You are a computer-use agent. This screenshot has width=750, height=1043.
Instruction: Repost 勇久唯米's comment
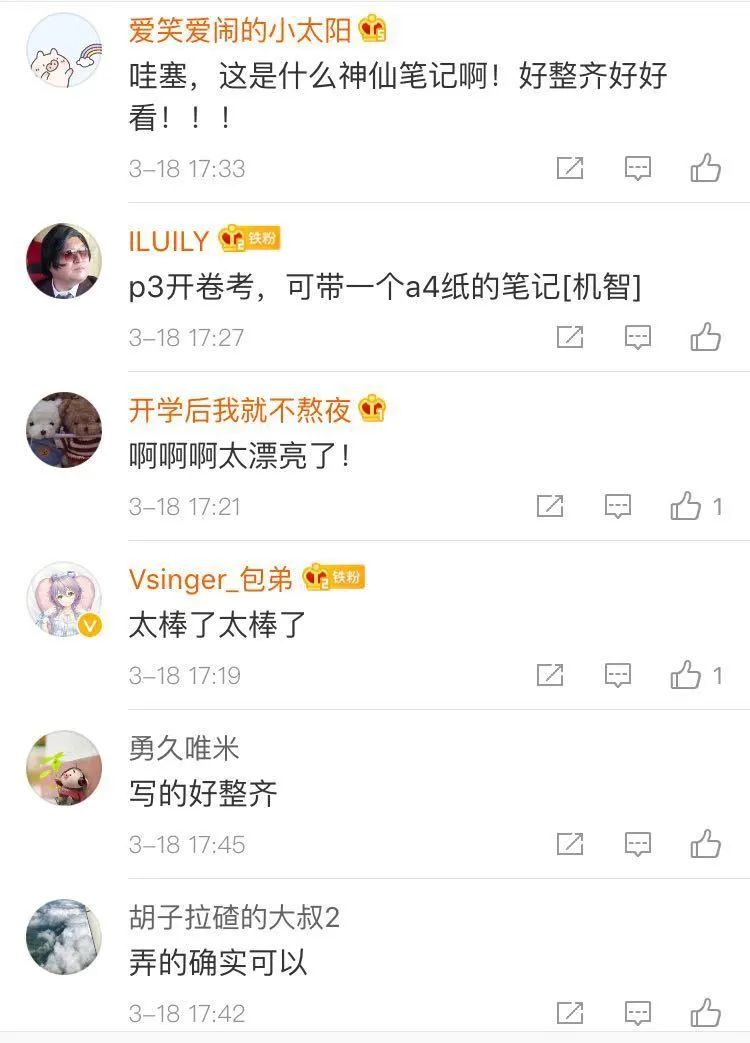tap(570, 844)
